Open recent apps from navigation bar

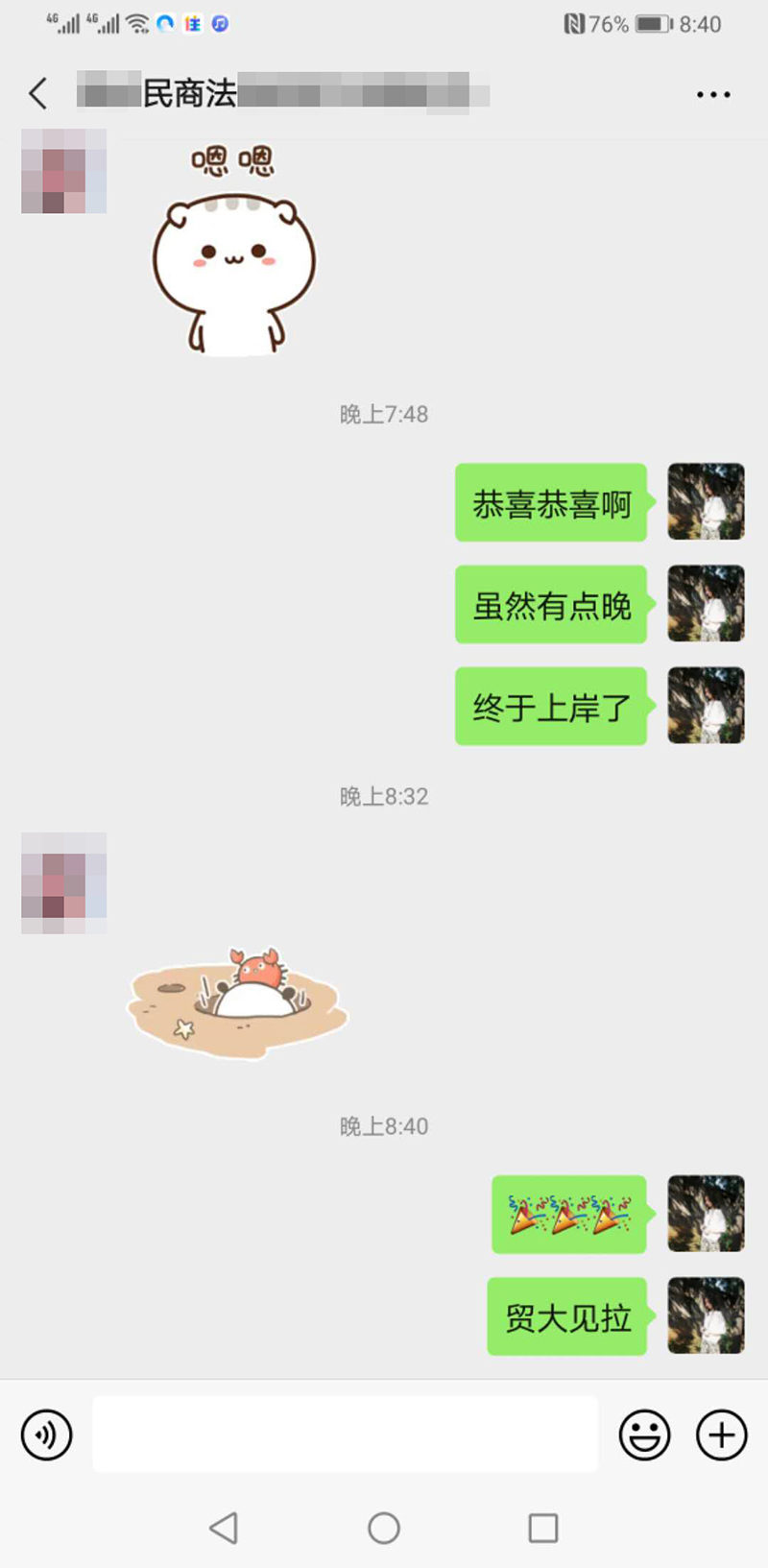point(543,1528)
